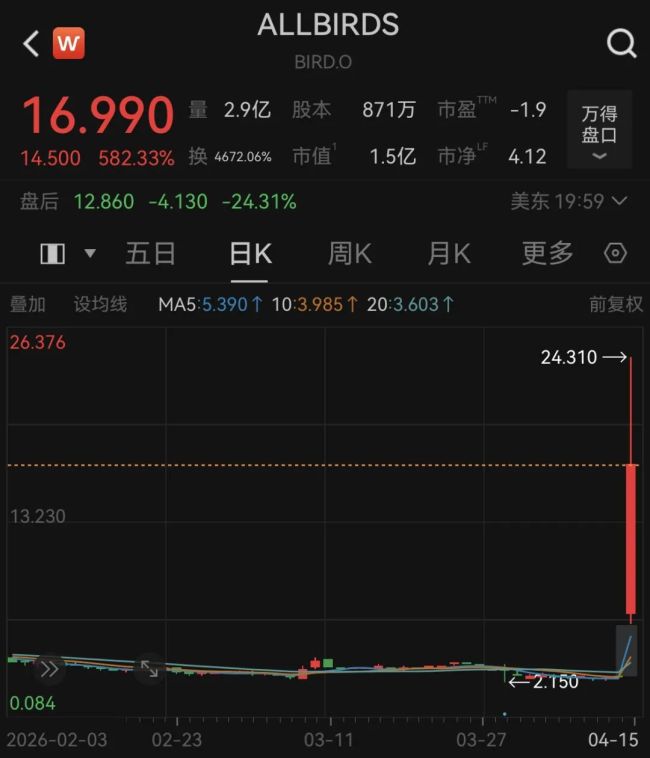Open chart settings hexagon icon
The height and width of the screenshot is (758, 650).
pyautogui.click(x=616, y=253)
